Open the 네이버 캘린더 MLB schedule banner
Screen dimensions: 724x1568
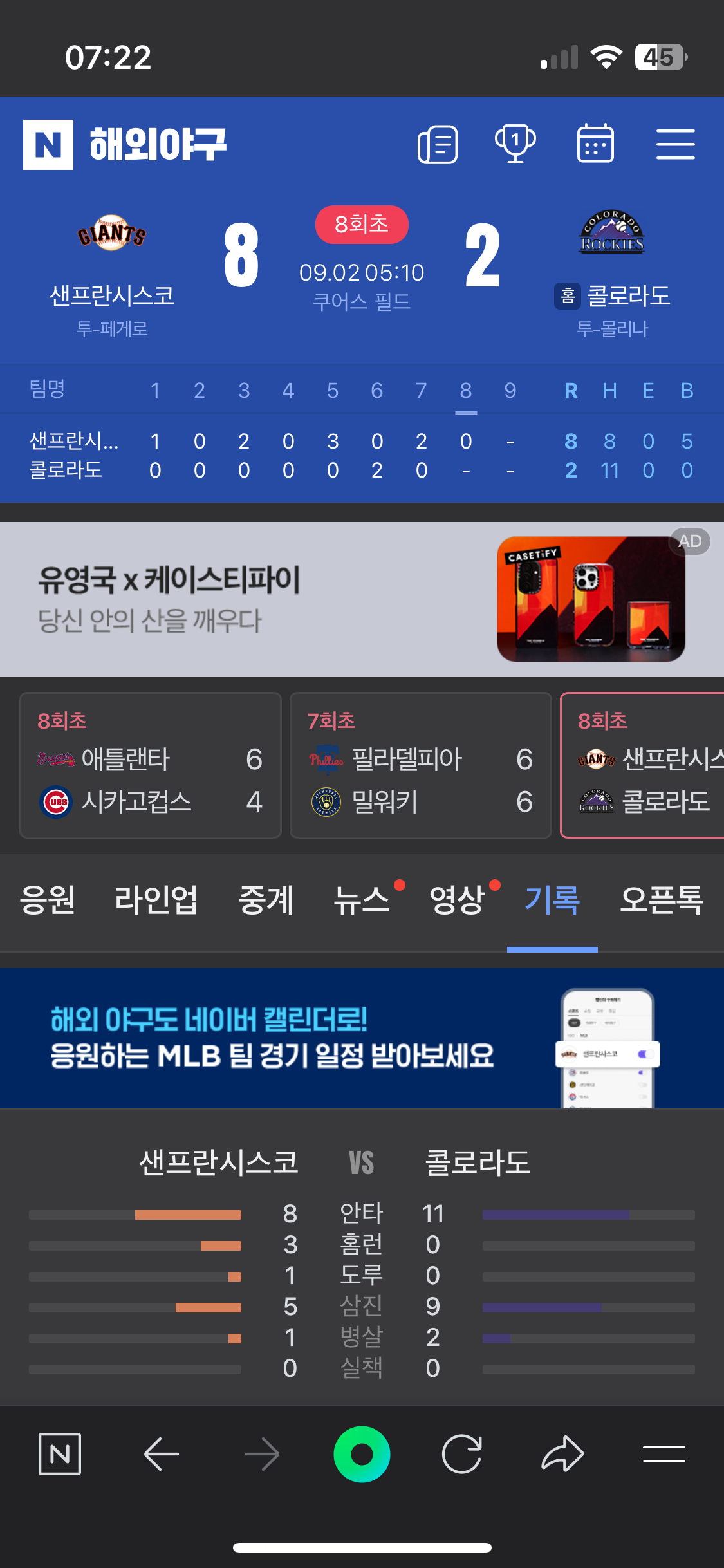click(x=362, y=1038)
